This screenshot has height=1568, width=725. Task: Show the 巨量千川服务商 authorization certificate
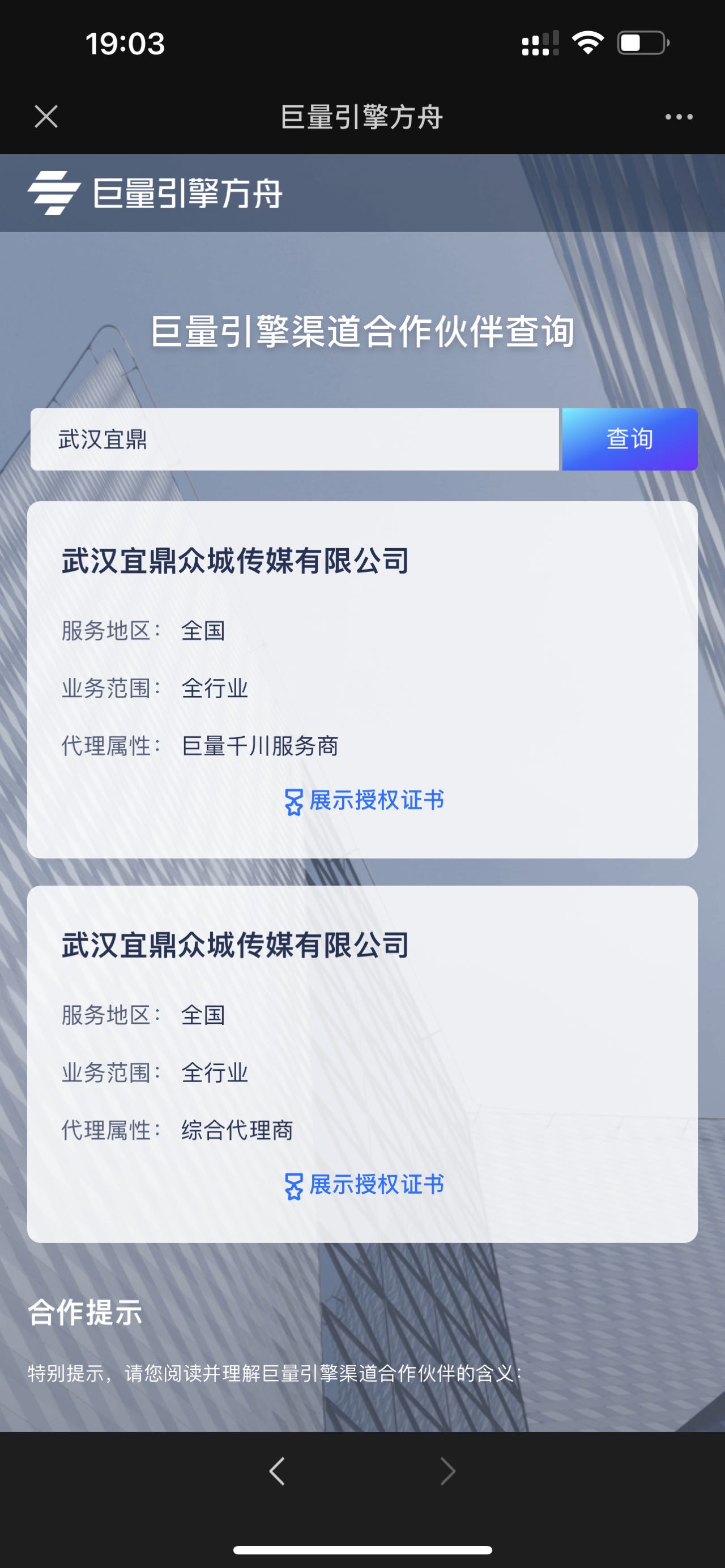pyautogui.click(x=364, y=801)
